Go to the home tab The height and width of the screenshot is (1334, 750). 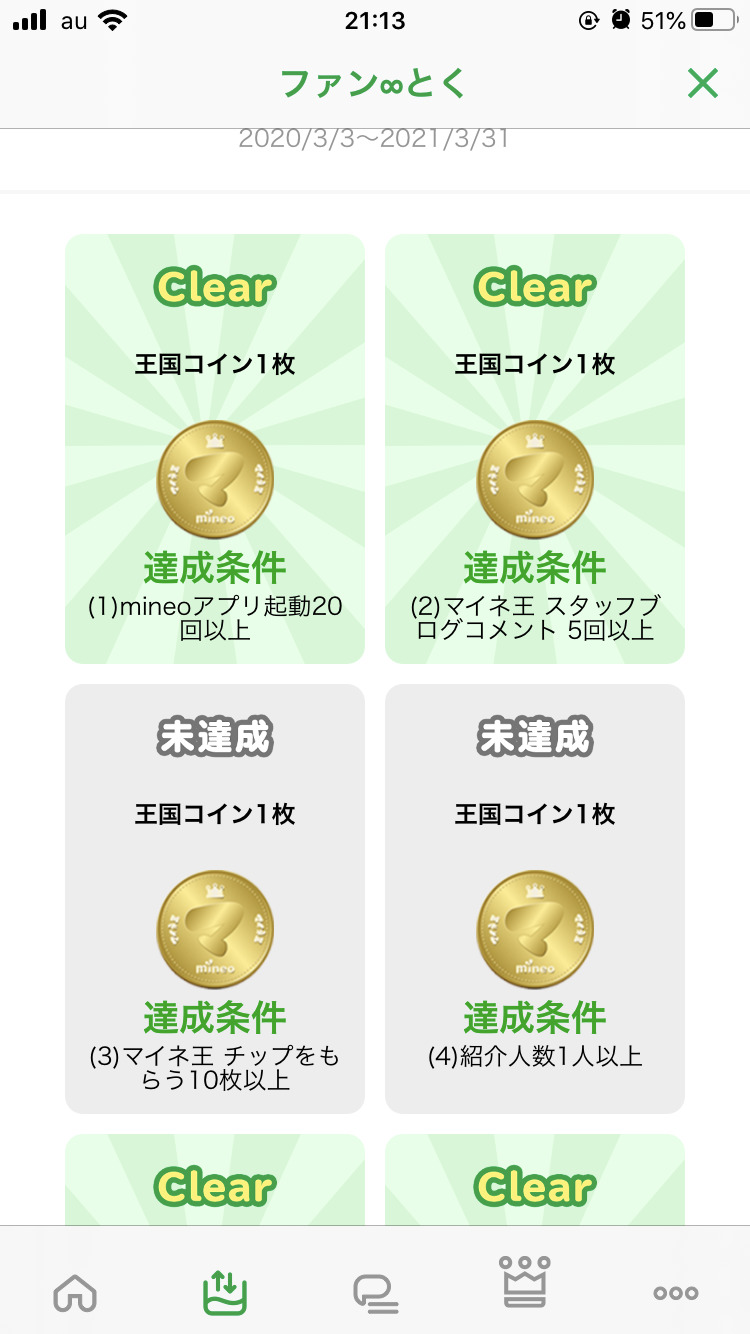click(75, 1293)
